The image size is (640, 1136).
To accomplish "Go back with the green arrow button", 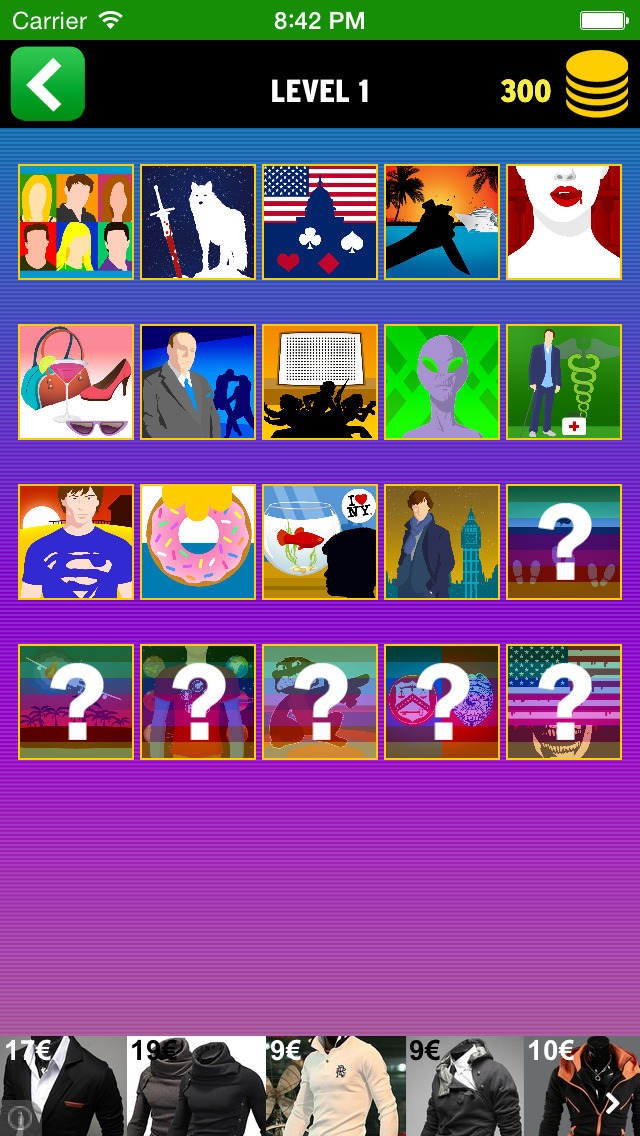I will coord(48,85).
